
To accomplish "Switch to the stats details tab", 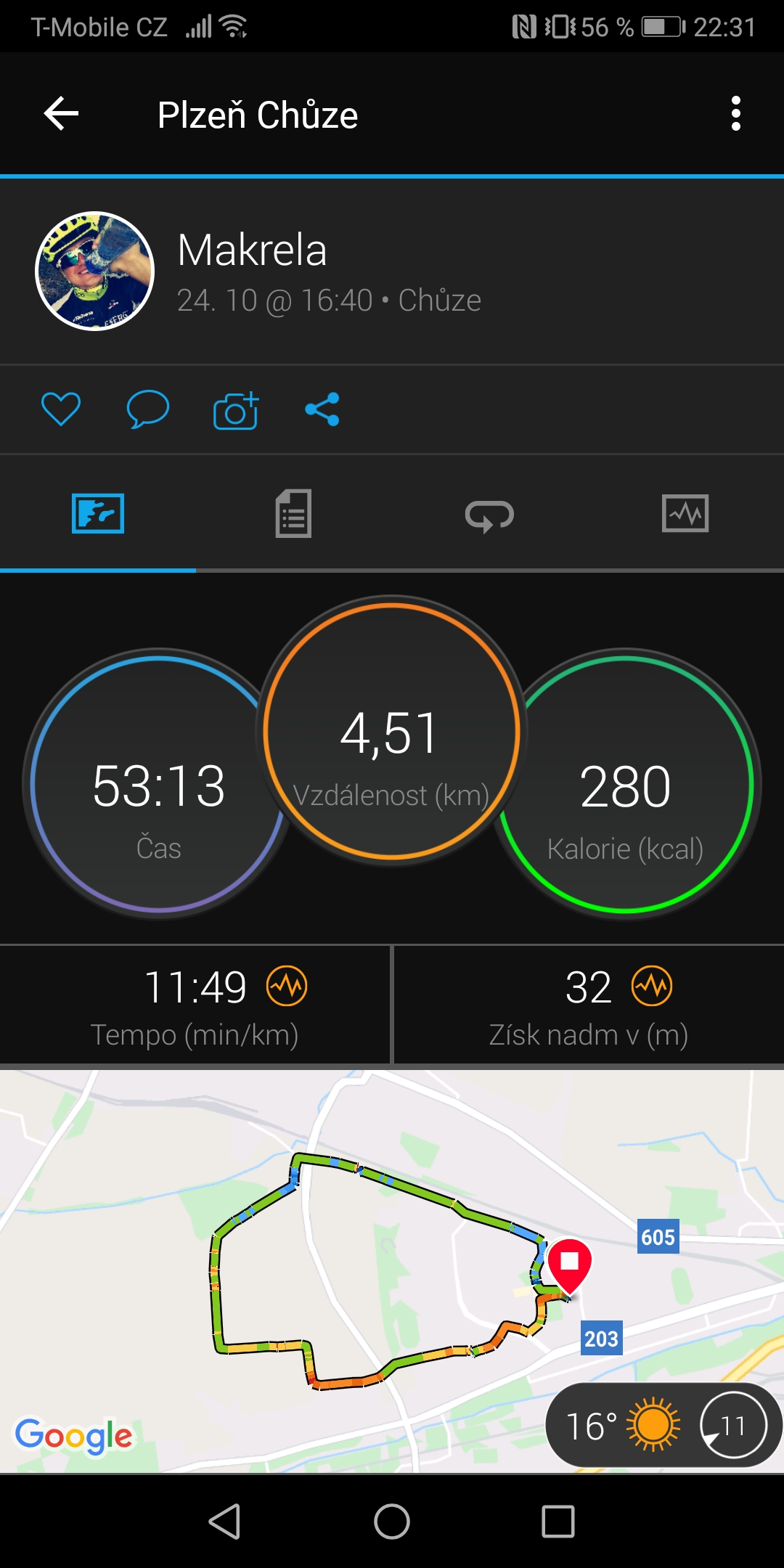I will [x=293, y=514].
